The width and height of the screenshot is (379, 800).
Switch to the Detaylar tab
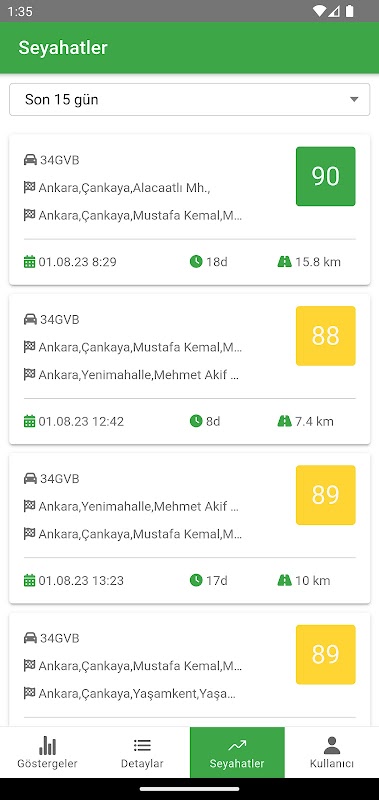tap(142, 753)
